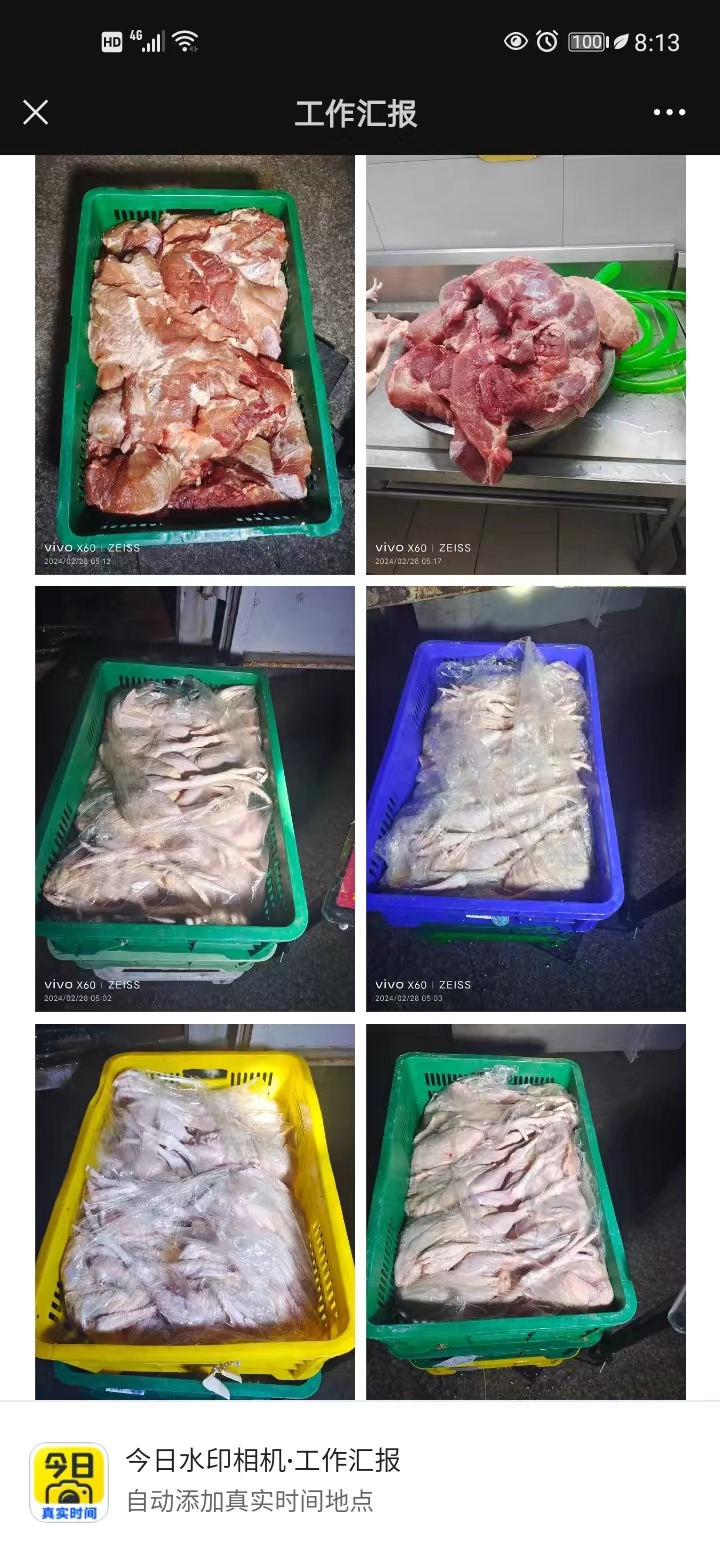This screenshot has height=1560, width=720.
Task: Open the three-dot overflow menu
Action: coord(669,113)
